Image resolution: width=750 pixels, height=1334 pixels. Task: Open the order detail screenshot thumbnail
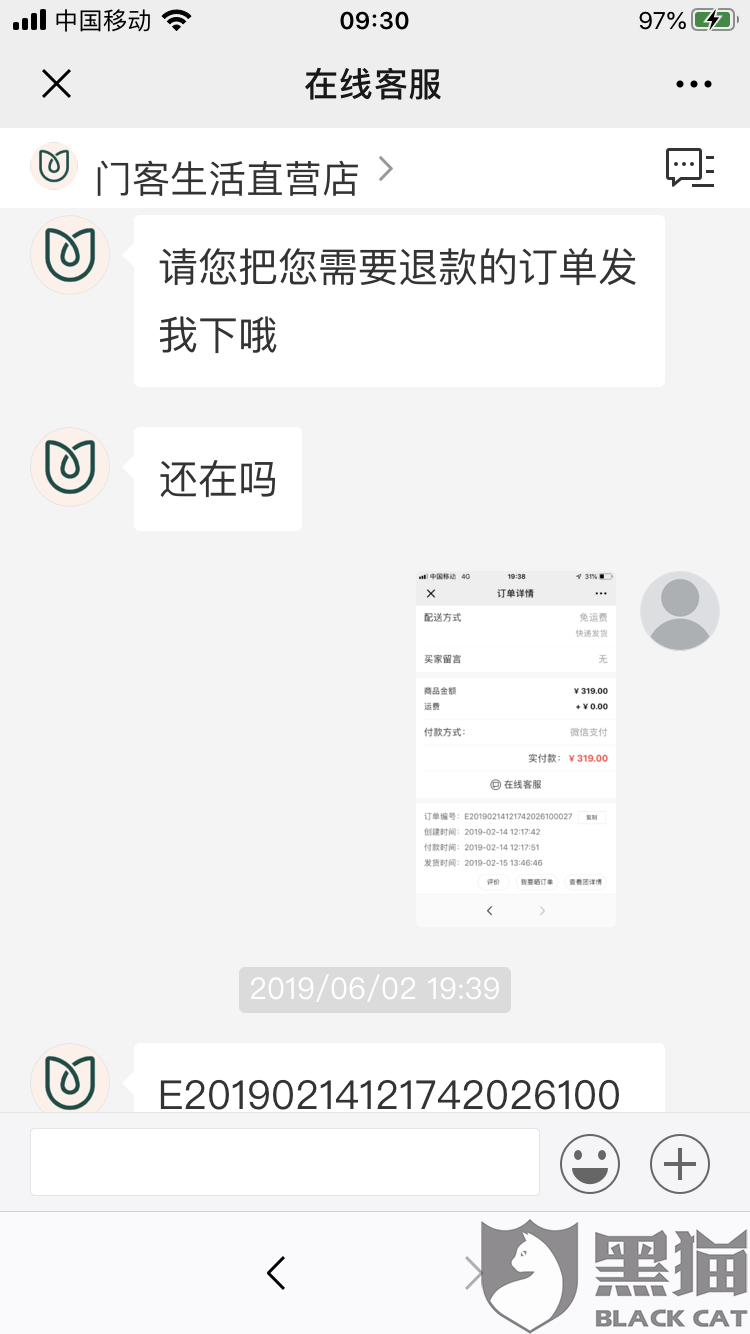point(515,750)
